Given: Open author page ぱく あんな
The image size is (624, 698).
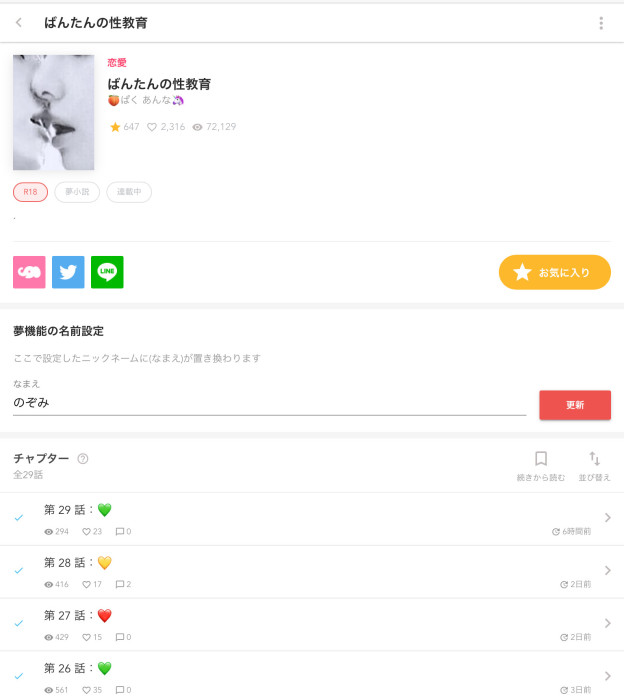Looking at the screenshot, I should pyautogui.click(x=146, y=101).
